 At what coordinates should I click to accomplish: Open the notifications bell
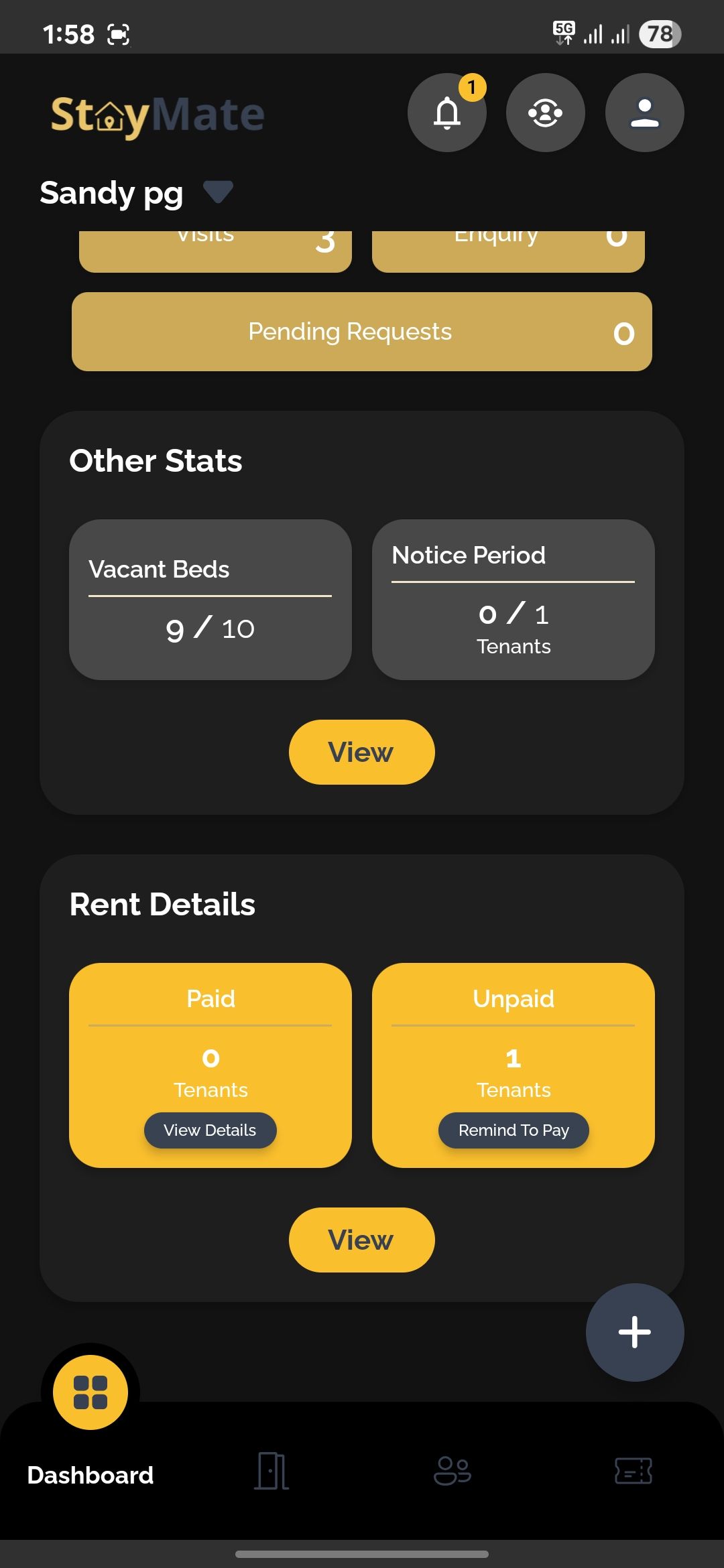[446, 113]
